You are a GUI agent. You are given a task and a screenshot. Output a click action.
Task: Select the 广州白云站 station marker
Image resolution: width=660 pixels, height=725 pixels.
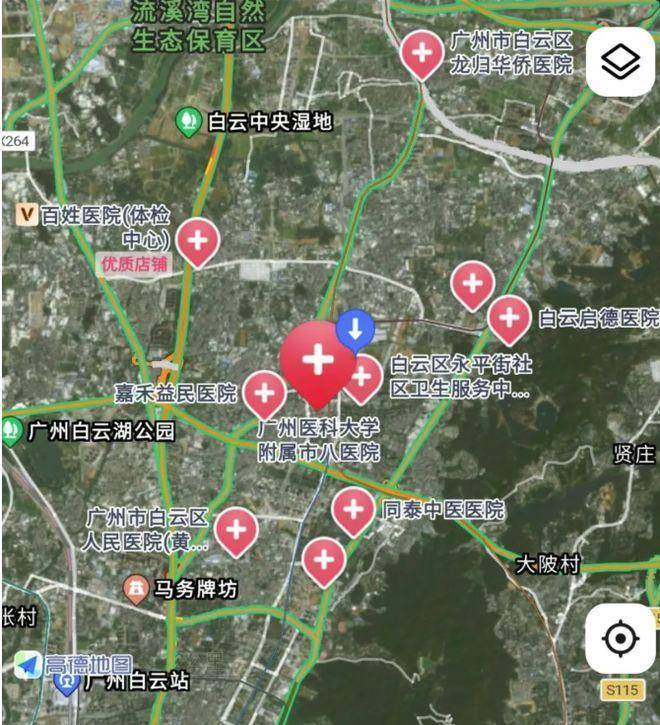66,684
